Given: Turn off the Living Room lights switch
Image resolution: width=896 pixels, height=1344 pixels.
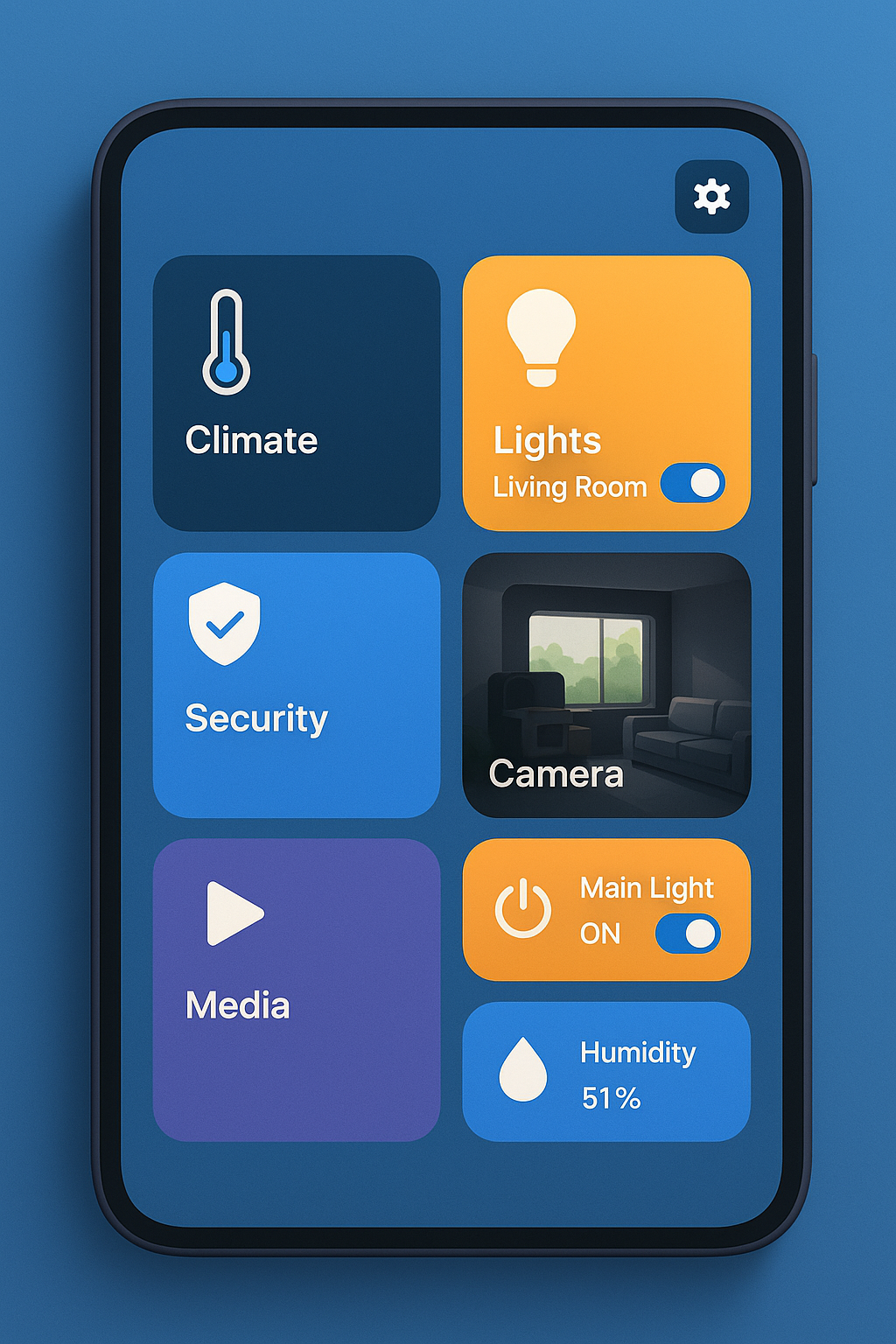Looking at the screenshot, I should [692, 483].
